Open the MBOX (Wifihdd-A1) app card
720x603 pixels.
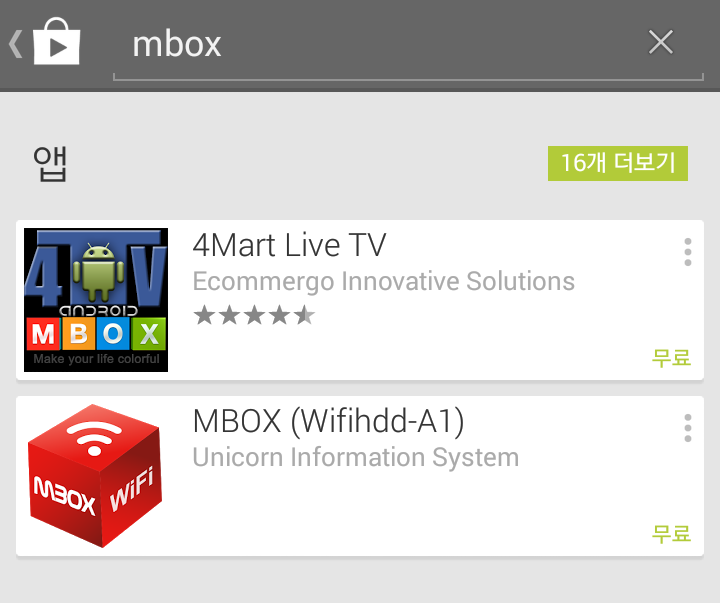[x=400, y=476]
